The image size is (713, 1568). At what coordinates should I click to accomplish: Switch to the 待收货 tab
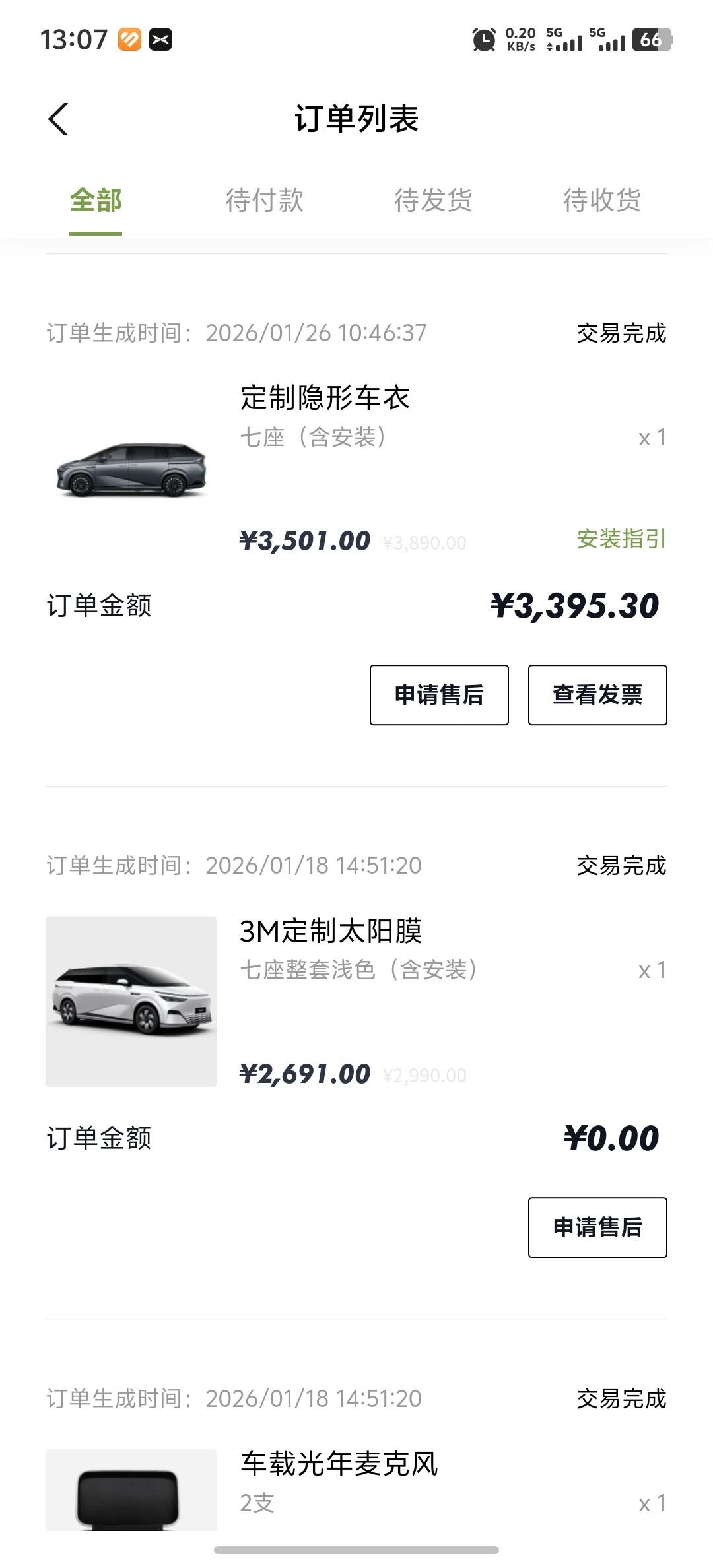[x=601, y=201]
